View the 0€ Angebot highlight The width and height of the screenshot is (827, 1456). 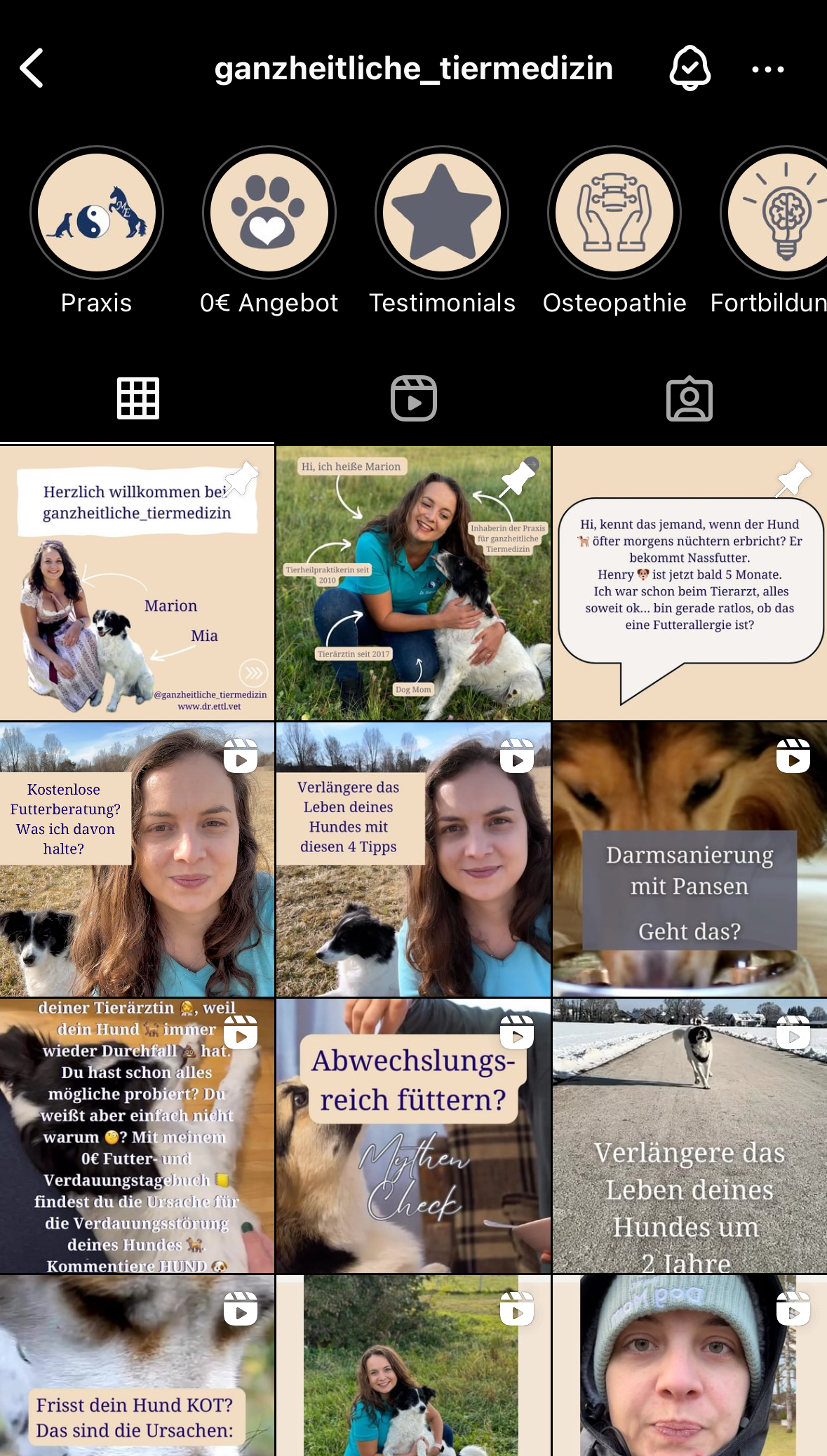click(x=269, y=213)
